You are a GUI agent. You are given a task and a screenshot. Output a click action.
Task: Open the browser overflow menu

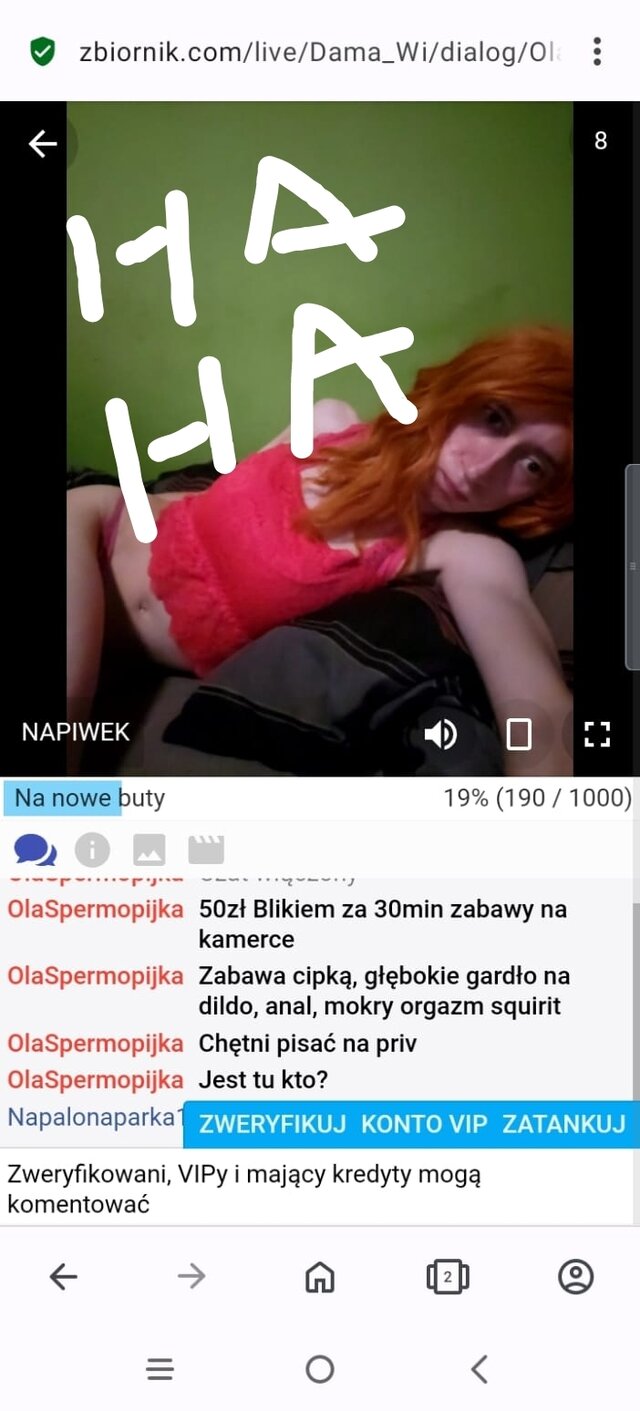(597, 51)
